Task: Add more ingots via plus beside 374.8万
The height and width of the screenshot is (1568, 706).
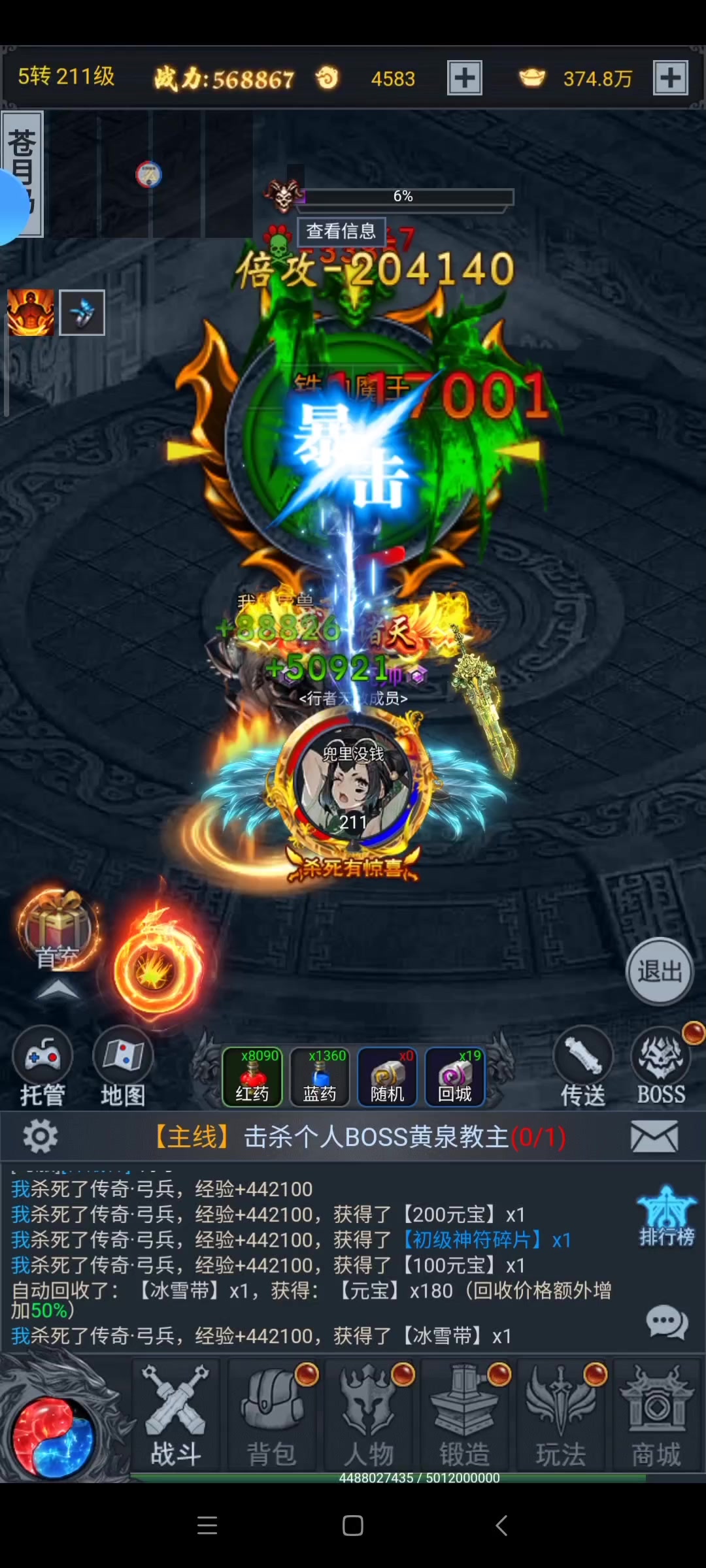Action: coord(671,78)
